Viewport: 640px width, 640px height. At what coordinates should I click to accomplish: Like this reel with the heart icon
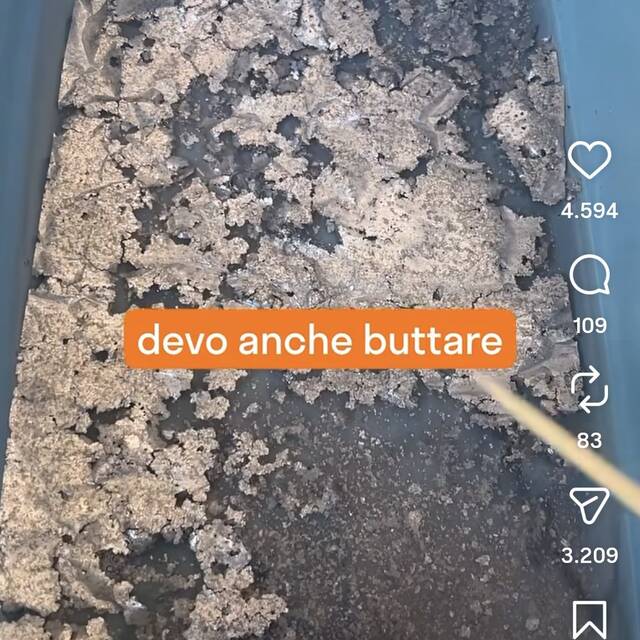589,161
